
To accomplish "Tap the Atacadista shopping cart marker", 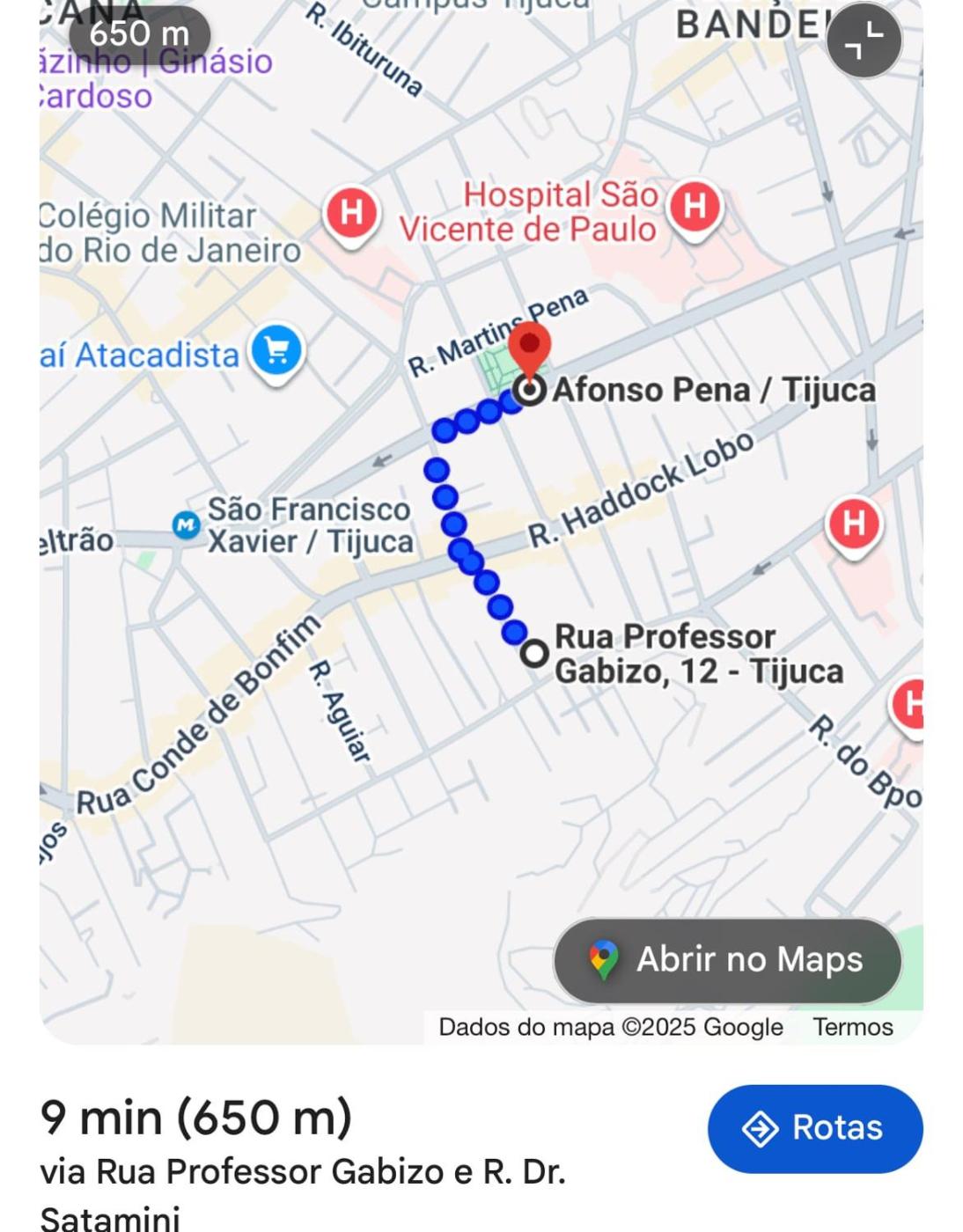I will tap(276, 351).
